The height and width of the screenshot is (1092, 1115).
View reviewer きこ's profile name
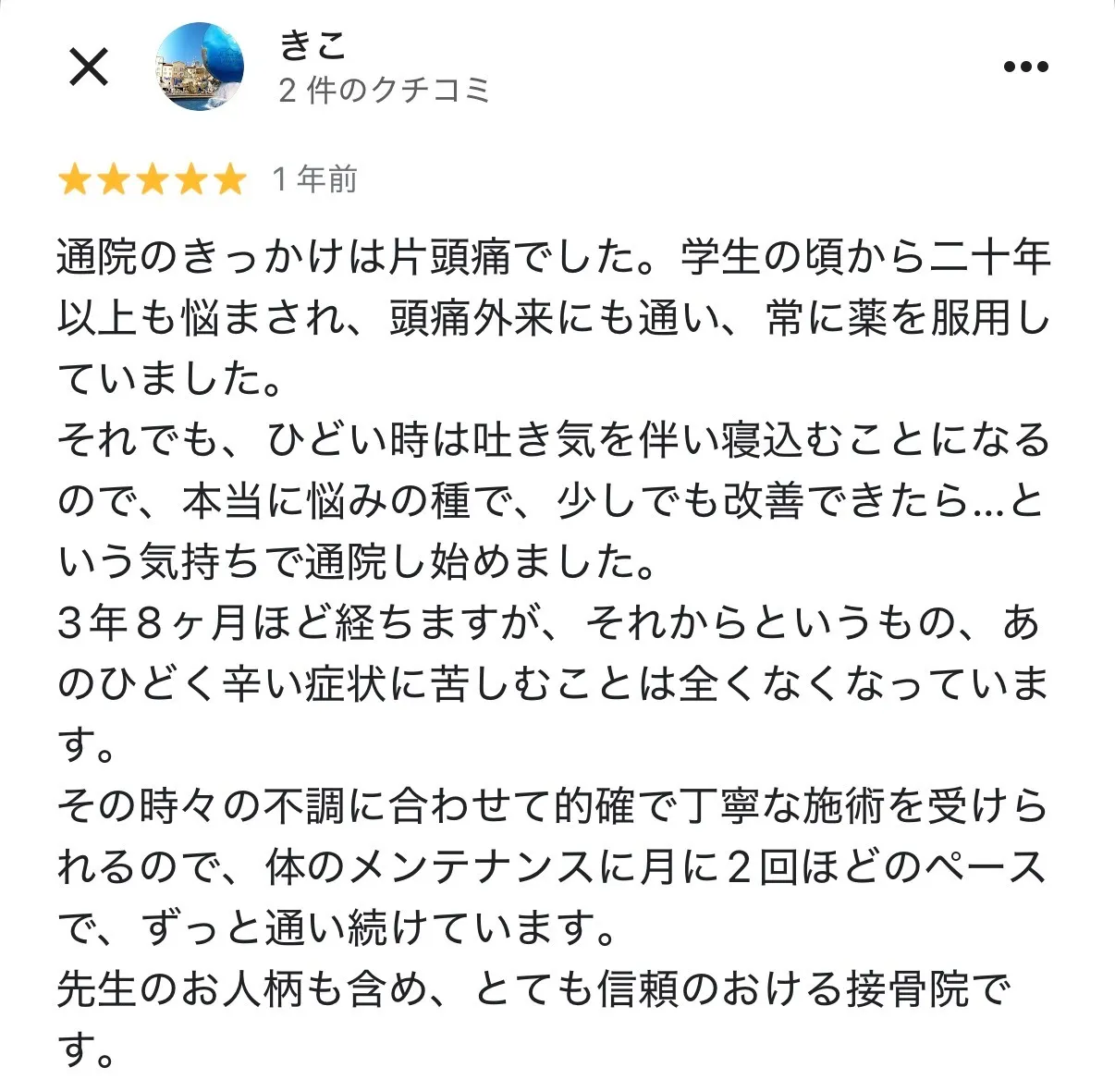[x=312, y=45]
